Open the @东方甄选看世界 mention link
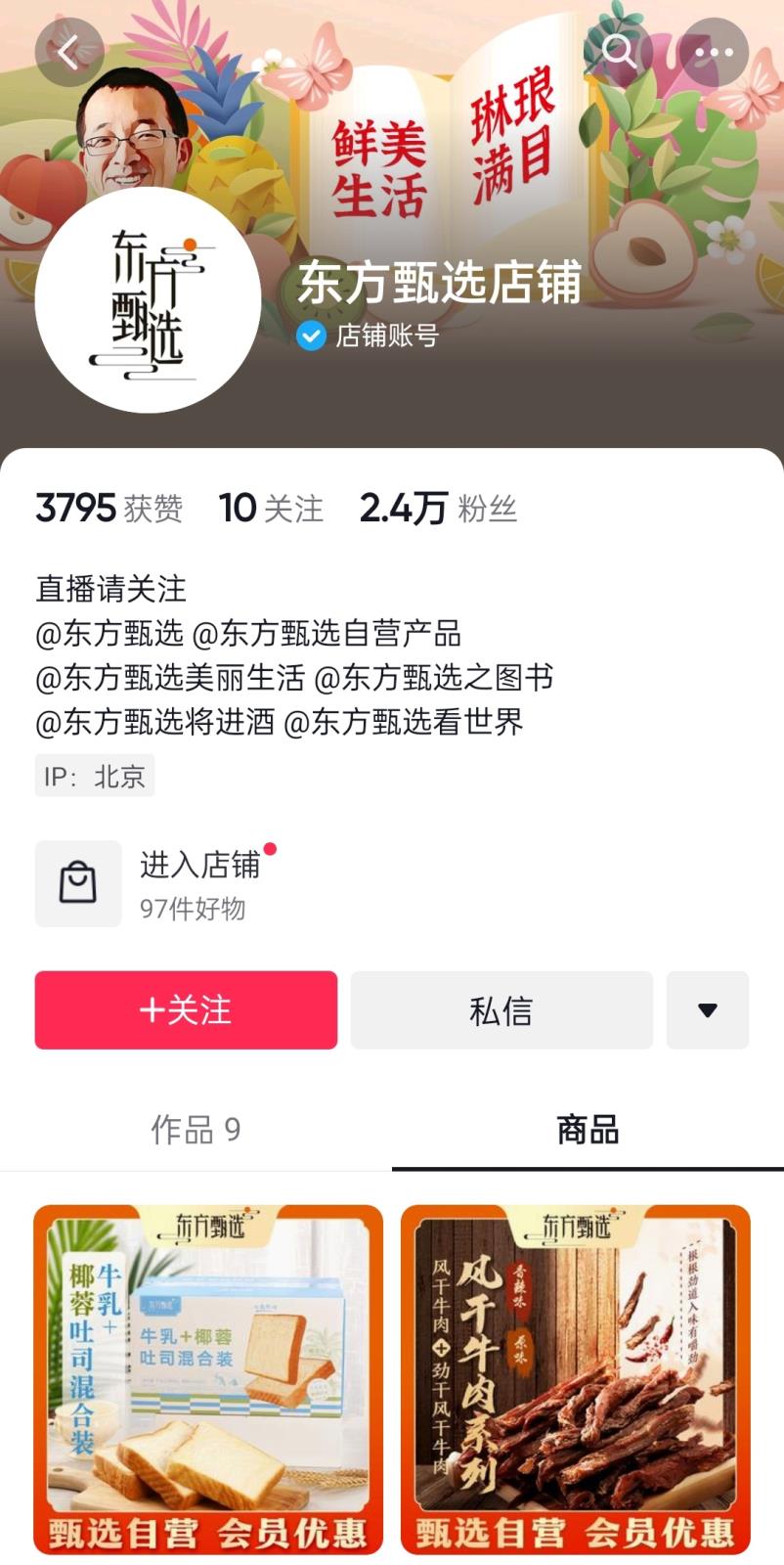This screenshot has width=784, height=1565. click(404, 722)
